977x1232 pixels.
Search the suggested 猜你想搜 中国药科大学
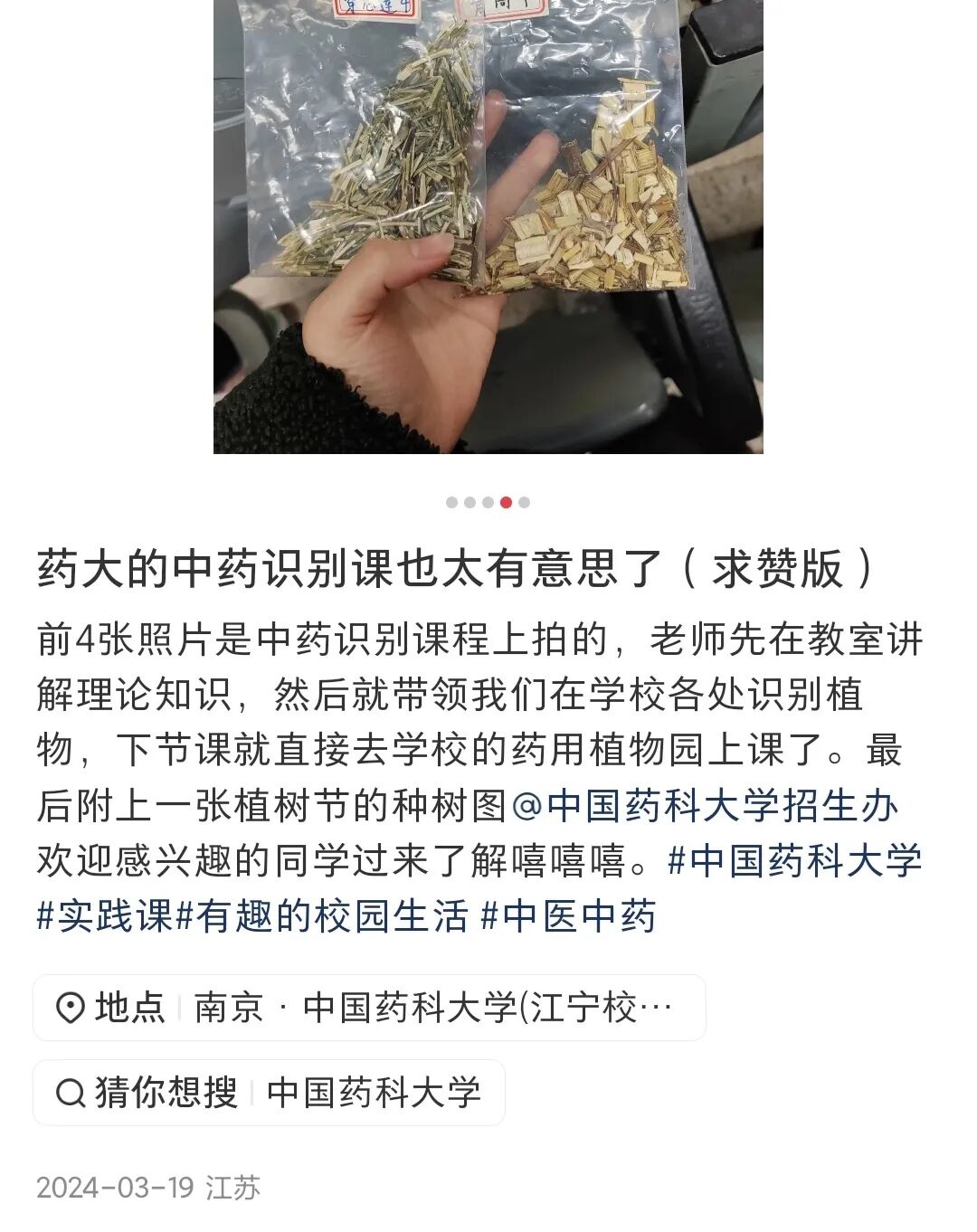(269, 1093)
